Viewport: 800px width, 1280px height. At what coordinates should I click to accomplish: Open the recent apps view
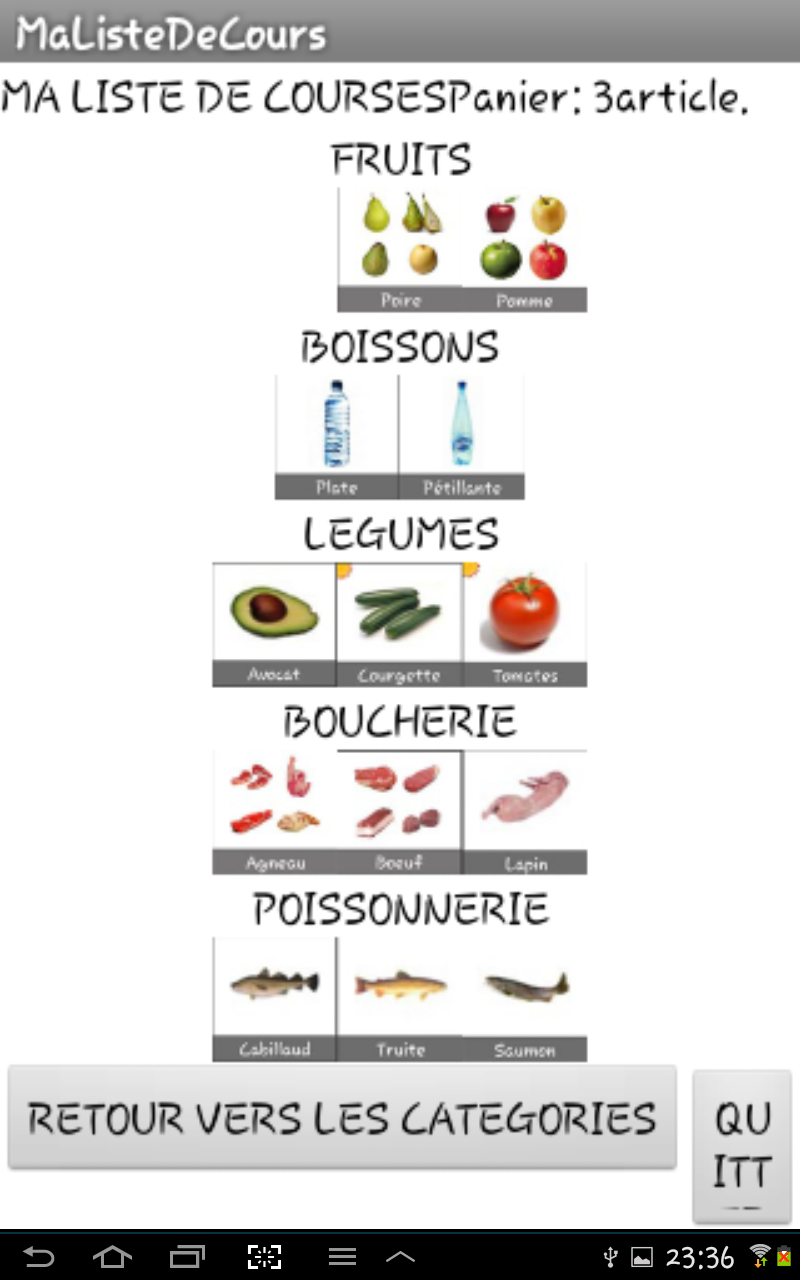click(187, 1256)
